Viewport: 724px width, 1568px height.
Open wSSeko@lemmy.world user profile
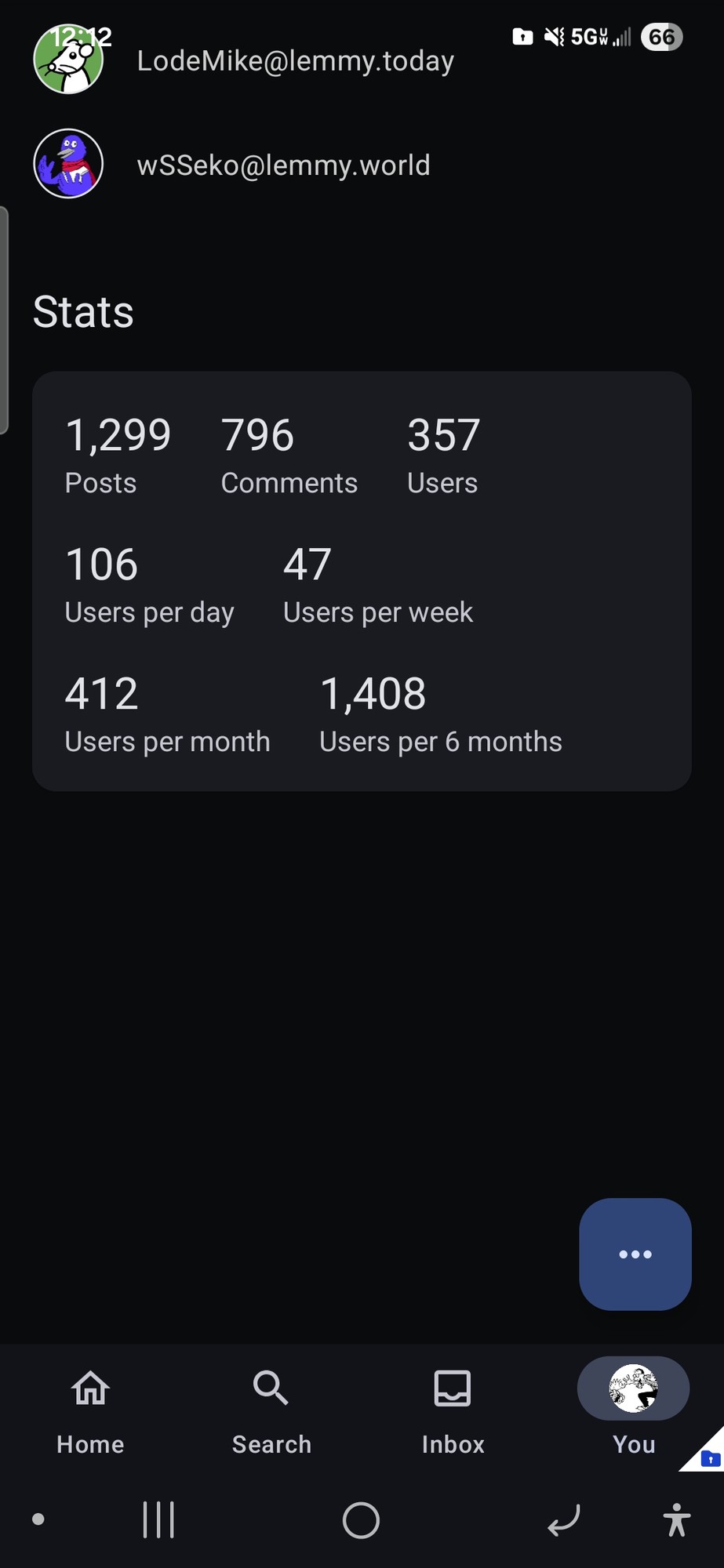coord(282,165)
